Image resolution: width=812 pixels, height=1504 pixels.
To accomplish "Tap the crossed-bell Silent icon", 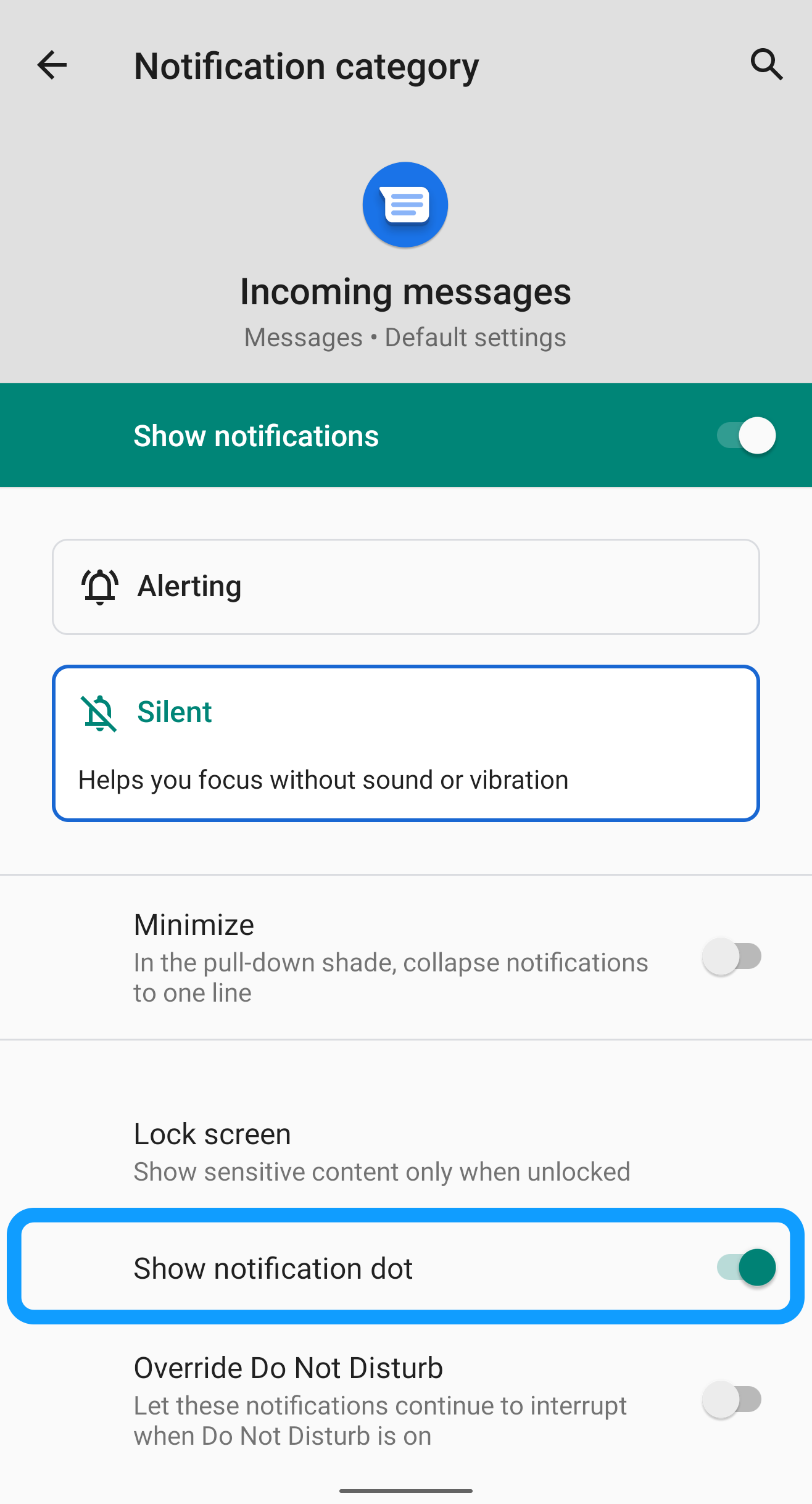I will coord(99,713).
